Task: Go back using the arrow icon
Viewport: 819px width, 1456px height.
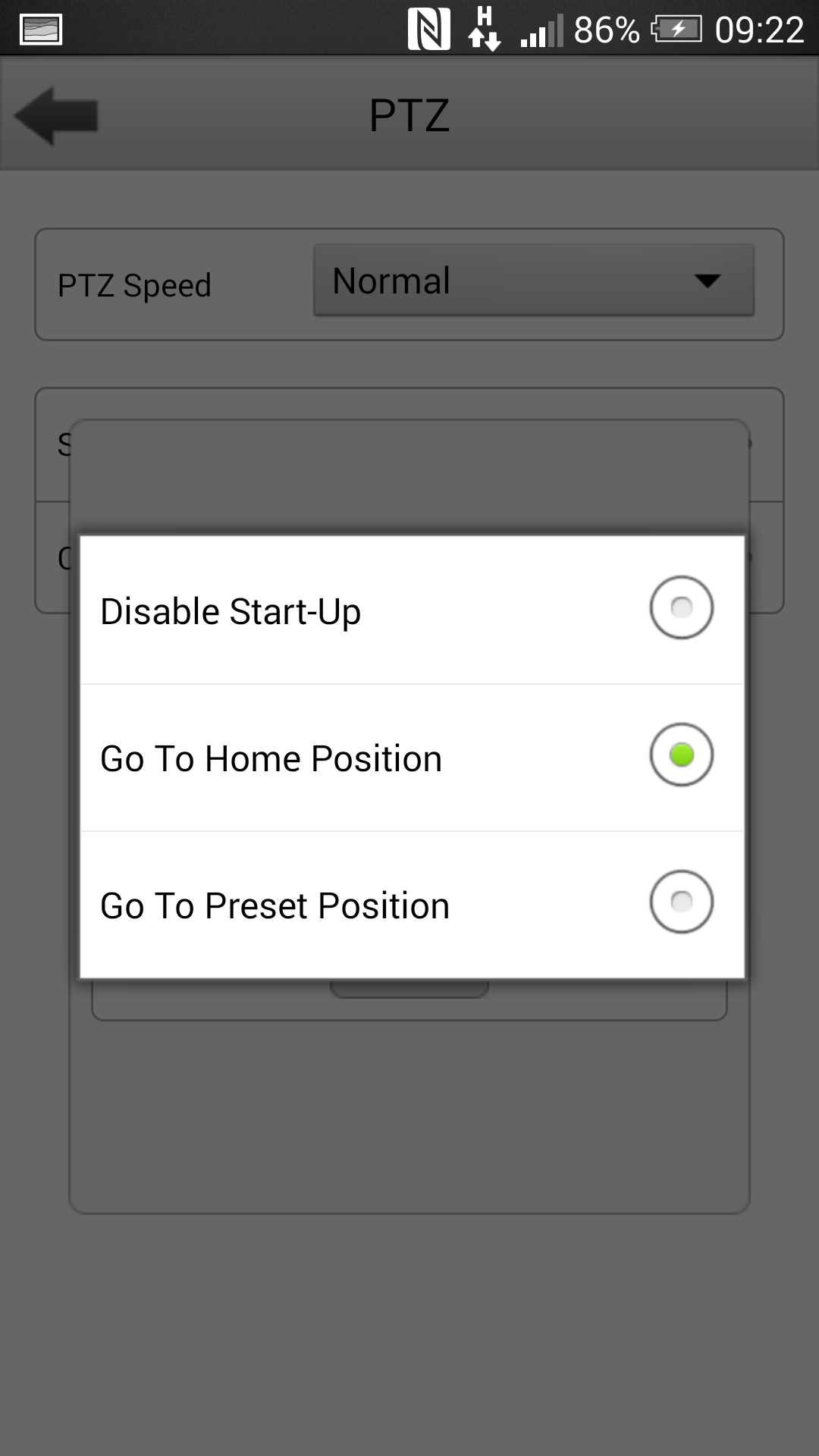Action: [57, 115]
